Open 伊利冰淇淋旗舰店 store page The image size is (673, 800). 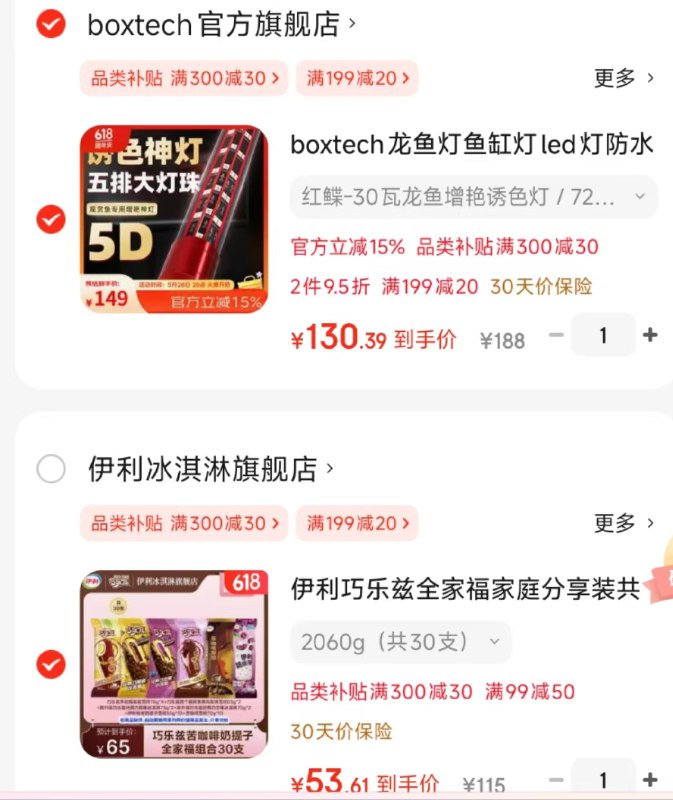203,468
